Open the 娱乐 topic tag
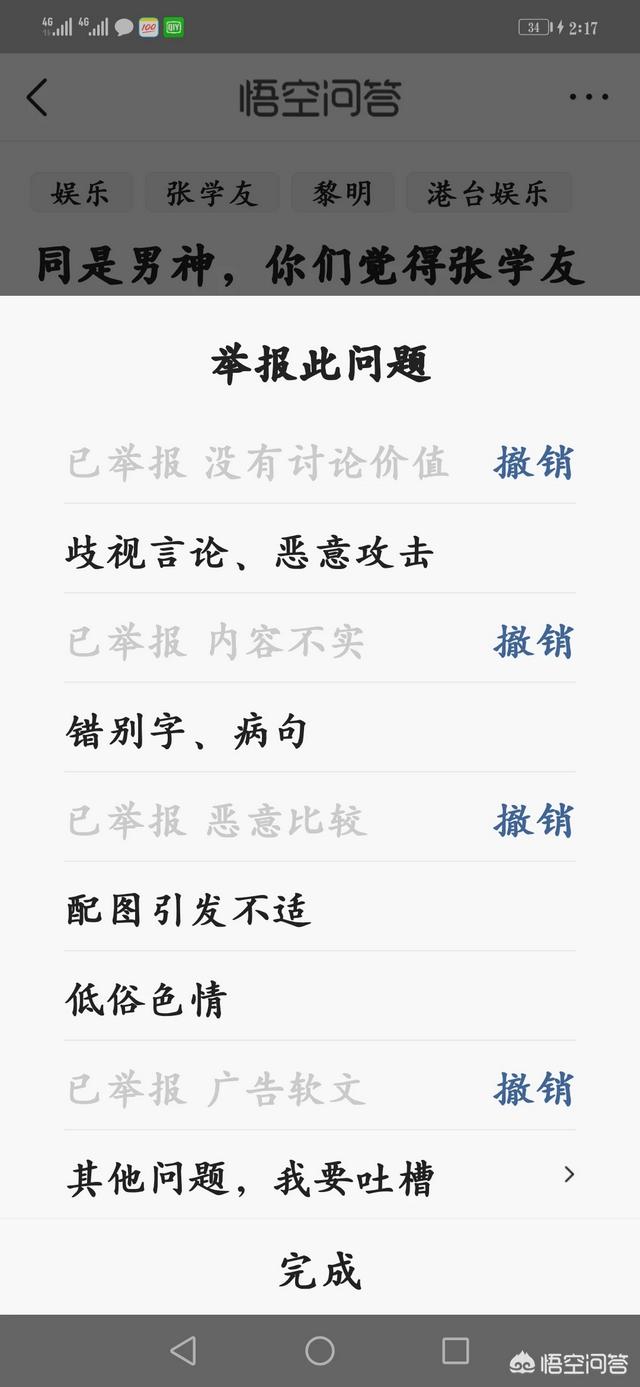 pyautogui.click(x=81, y=193)
